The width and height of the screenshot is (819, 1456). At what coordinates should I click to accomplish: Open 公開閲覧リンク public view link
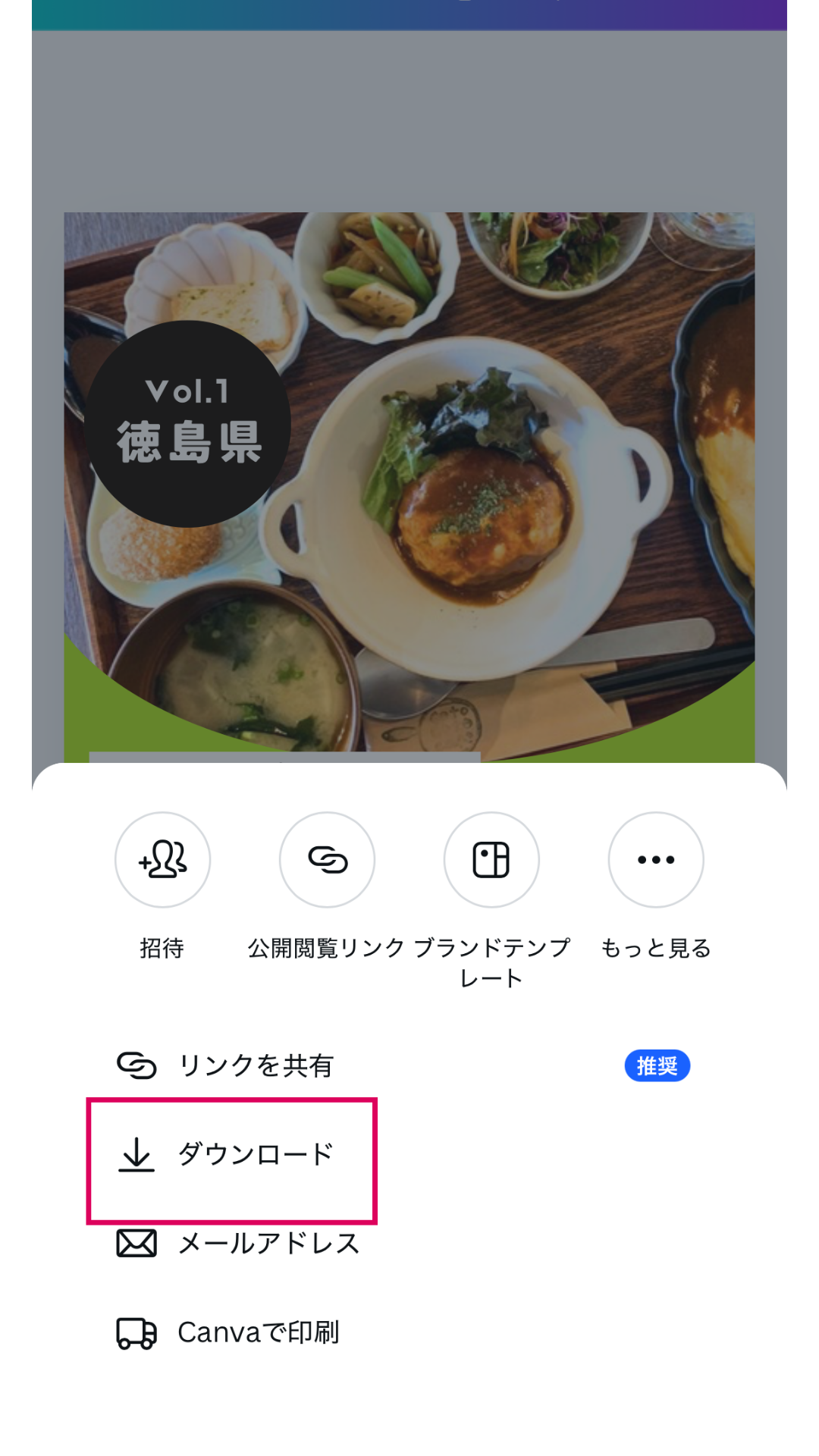(x=327, y=860)
